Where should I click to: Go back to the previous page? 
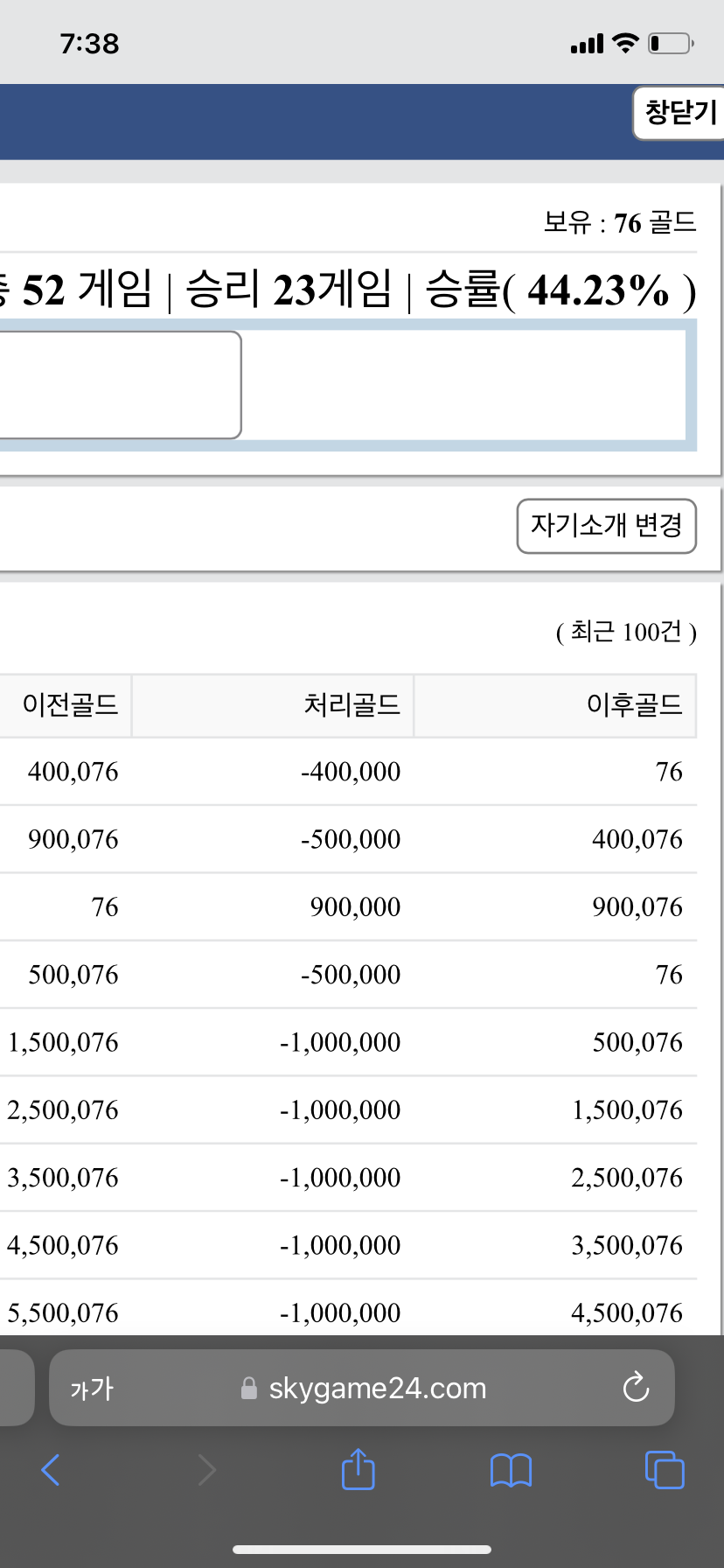(51, 1470)
